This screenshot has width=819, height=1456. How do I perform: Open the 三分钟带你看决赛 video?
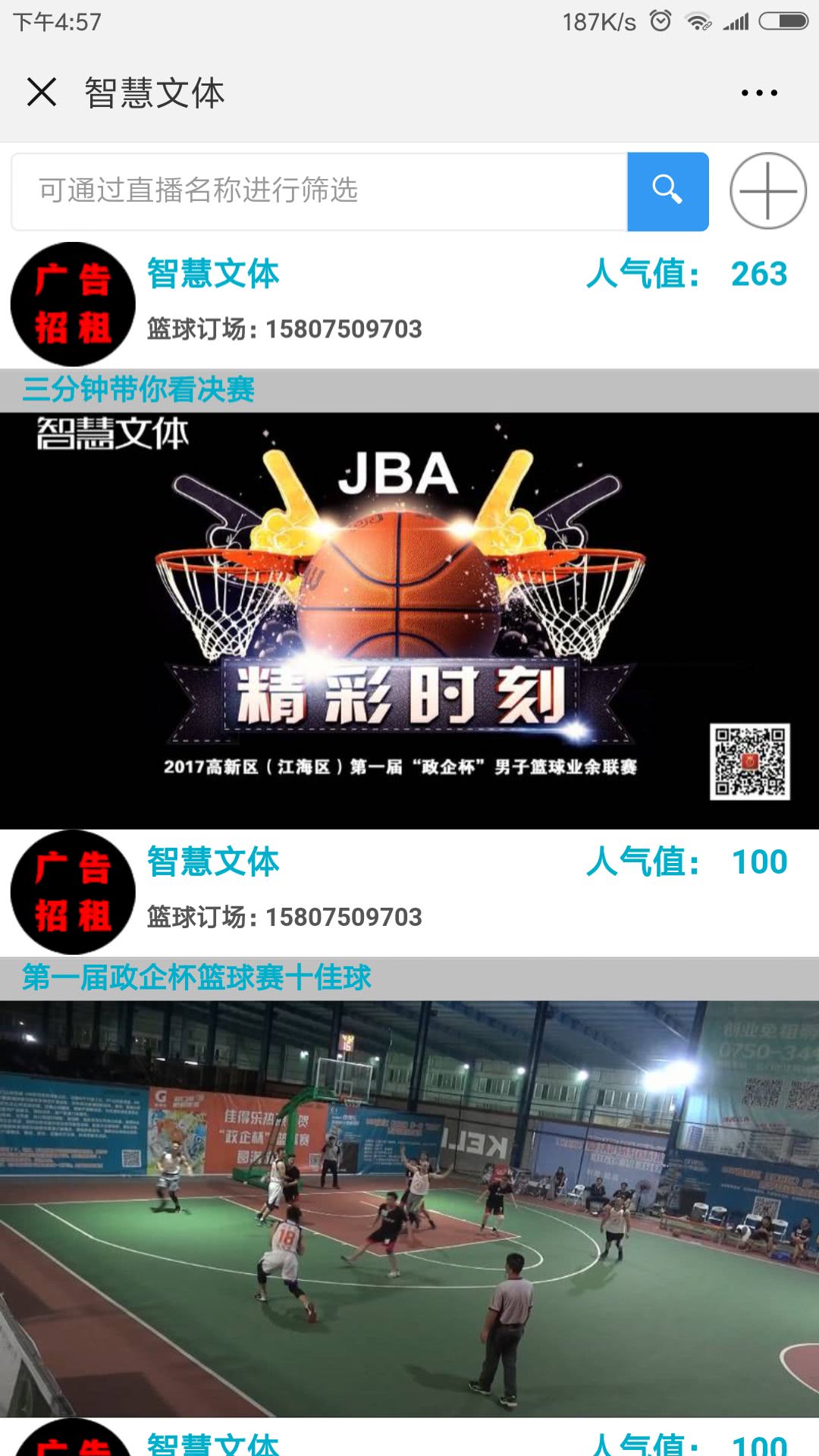click(409, 620)
